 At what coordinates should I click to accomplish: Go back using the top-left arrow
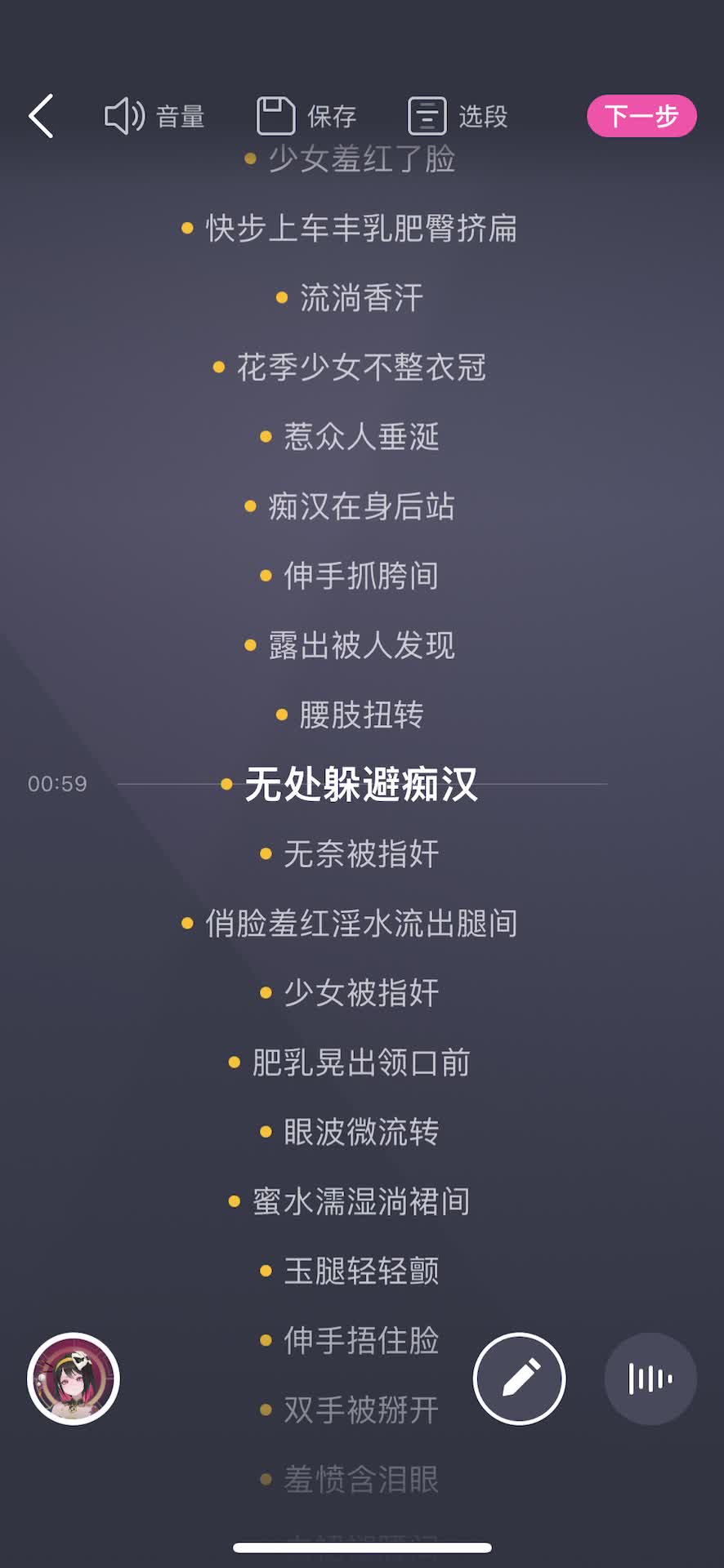click(42, 116)
